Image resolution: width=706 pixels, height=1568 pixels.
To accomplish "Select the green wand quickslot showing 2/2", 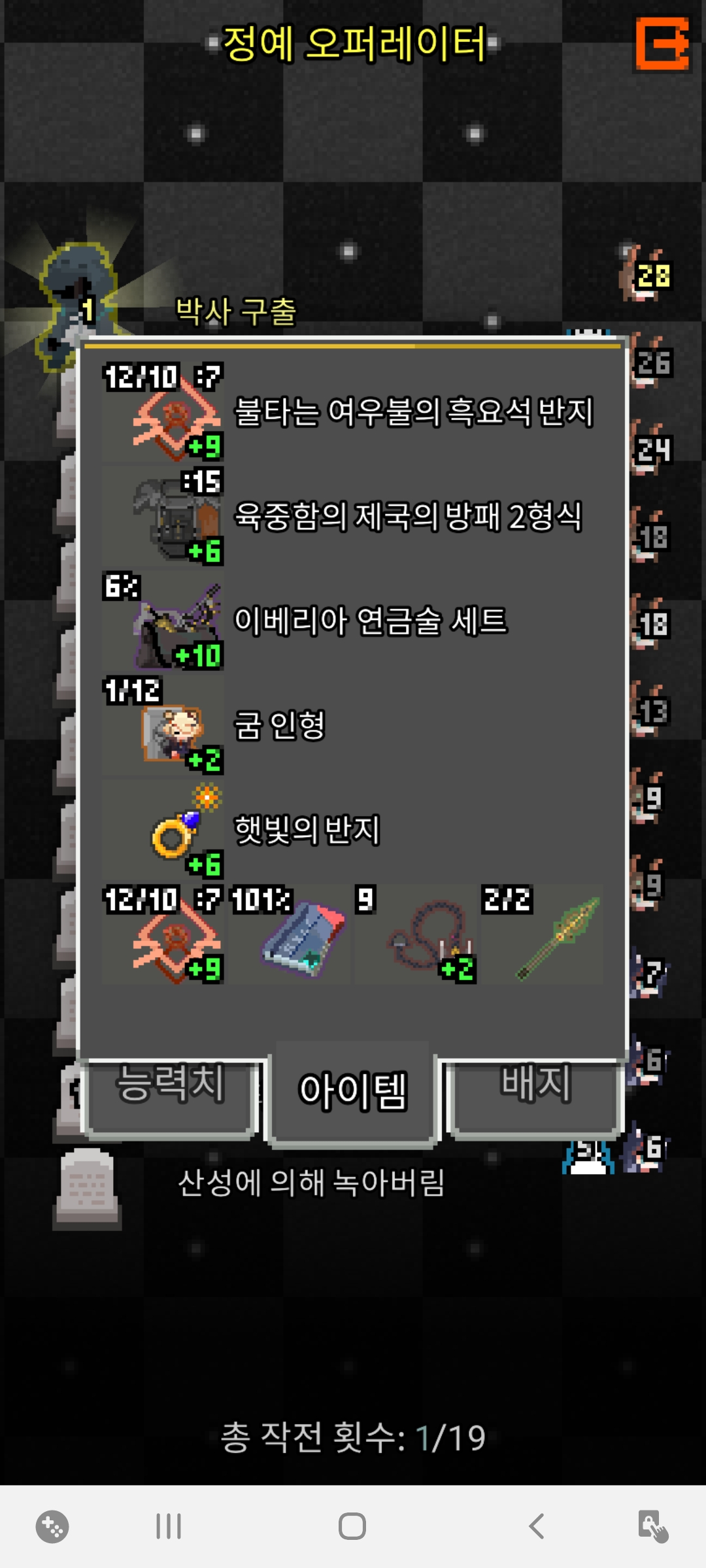I will [542, 934].
